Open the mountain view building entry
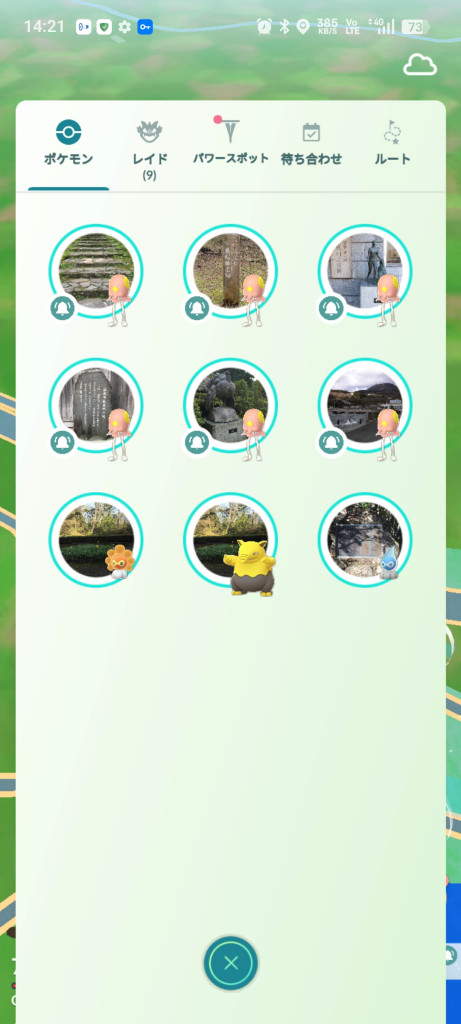The width and height of the screenshot is (461, 1024). pos(365,406)
